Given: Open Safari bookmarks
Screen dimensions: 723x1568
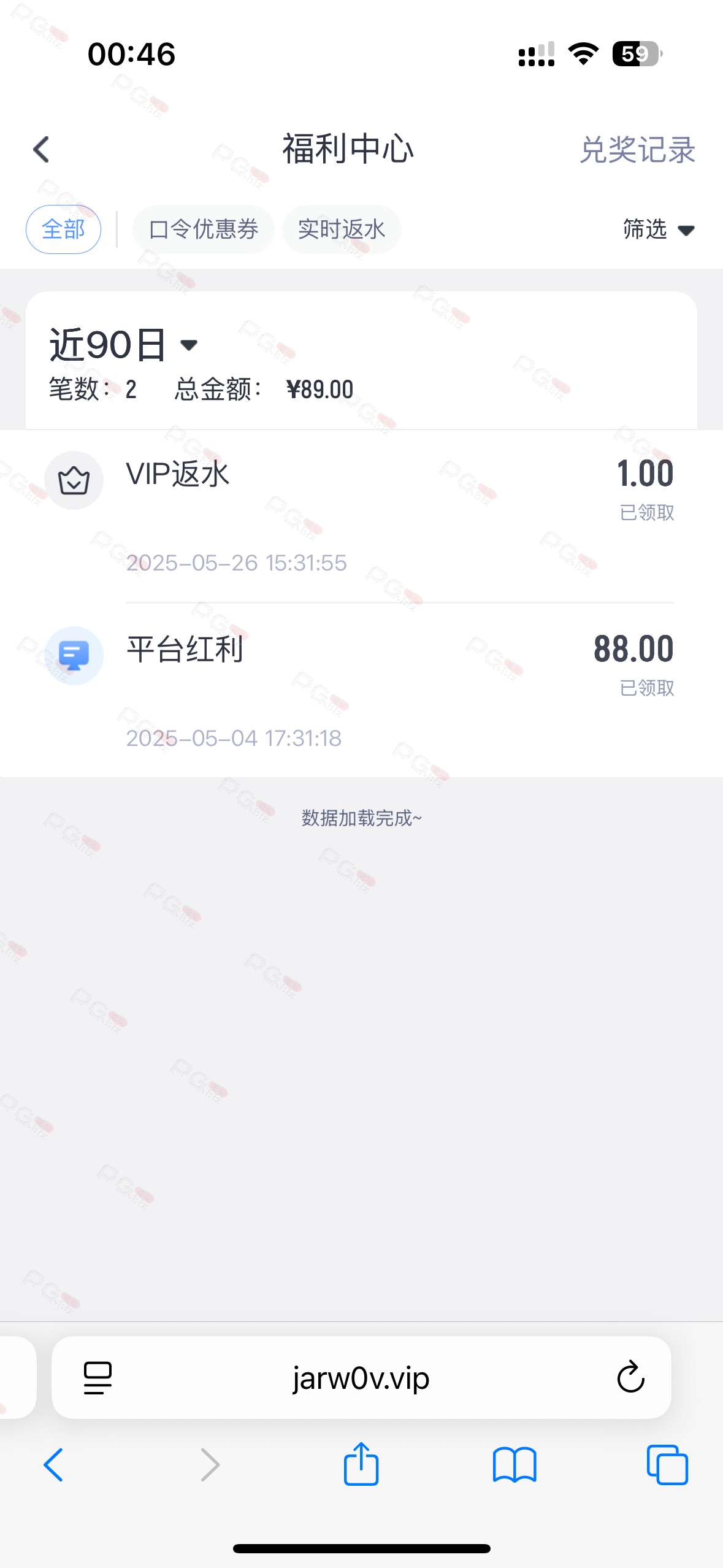Looking at the screenshot, I should point(515,1465).
